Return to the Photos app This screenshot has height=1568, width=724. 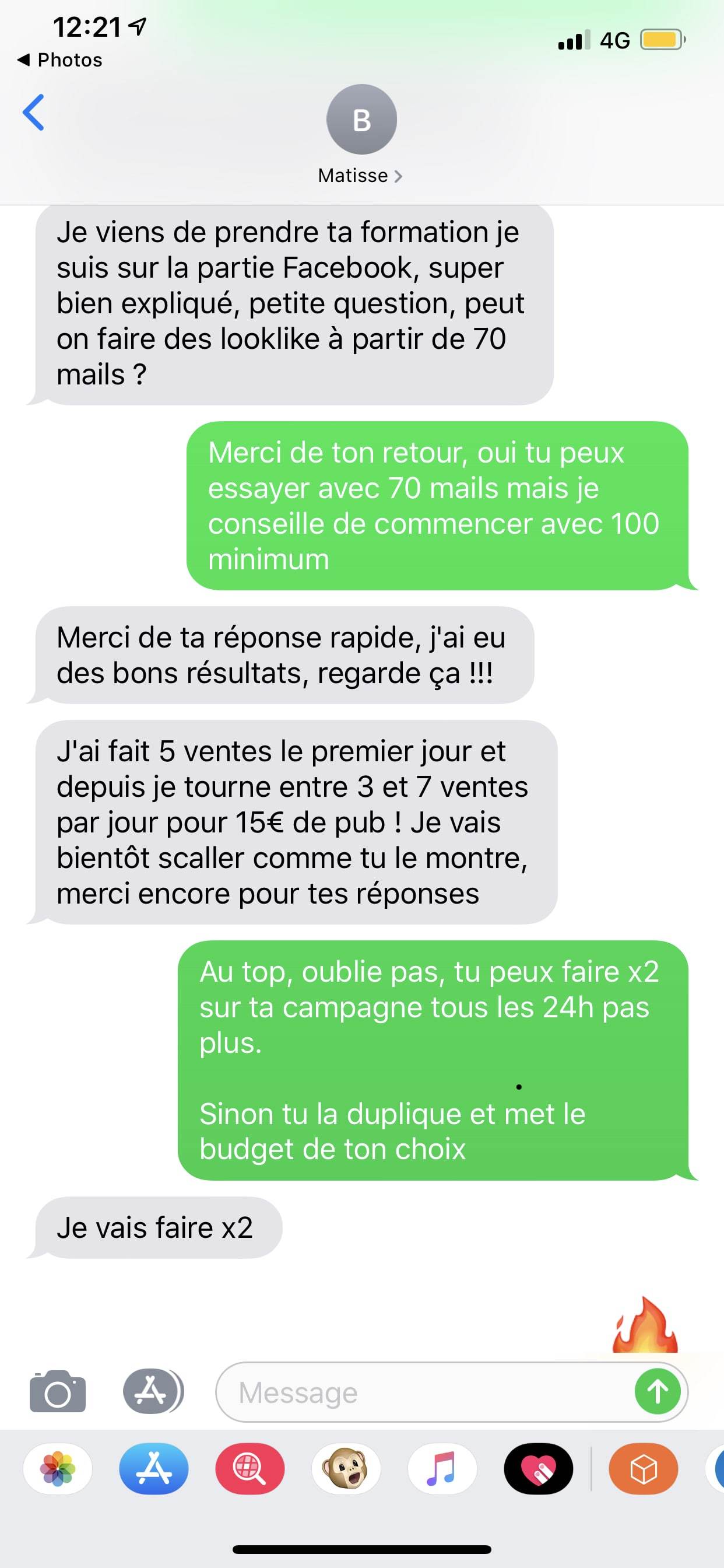pos(60,60)
